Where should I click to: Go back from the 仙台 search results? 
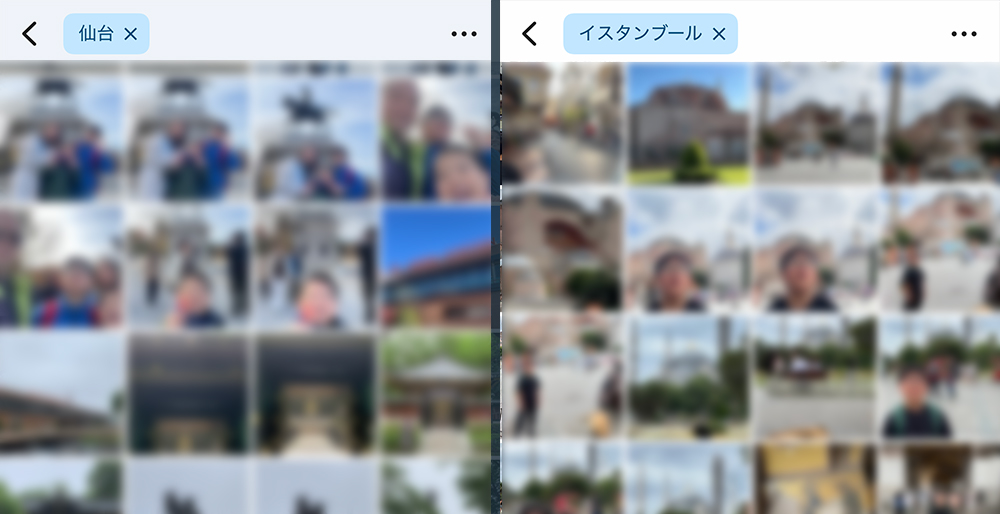coord(29,34)
